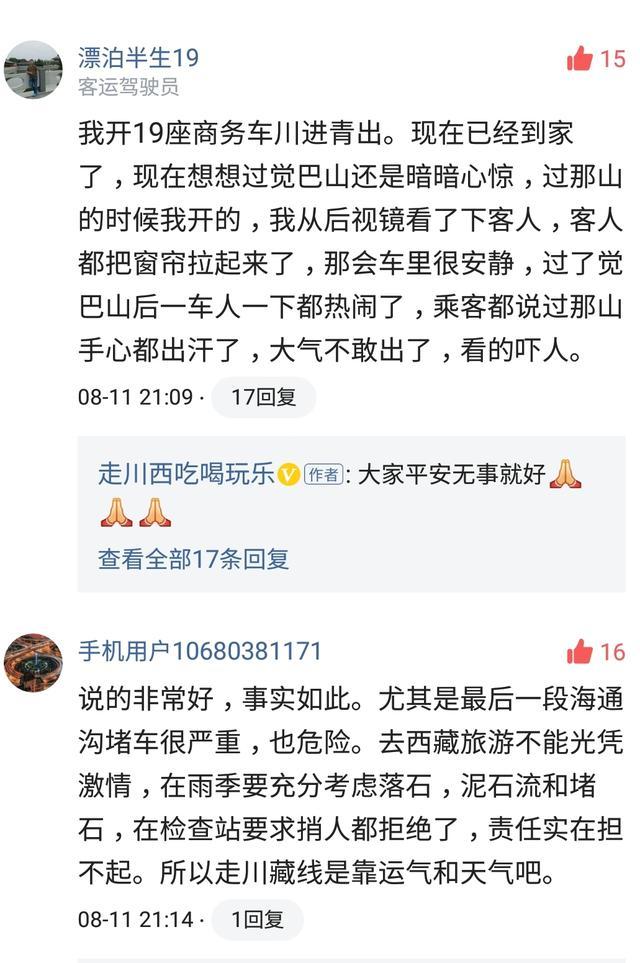View all replies via 查看全部17条回复
The height and width of the screenshot is (963, 640).
coord(193,559)
